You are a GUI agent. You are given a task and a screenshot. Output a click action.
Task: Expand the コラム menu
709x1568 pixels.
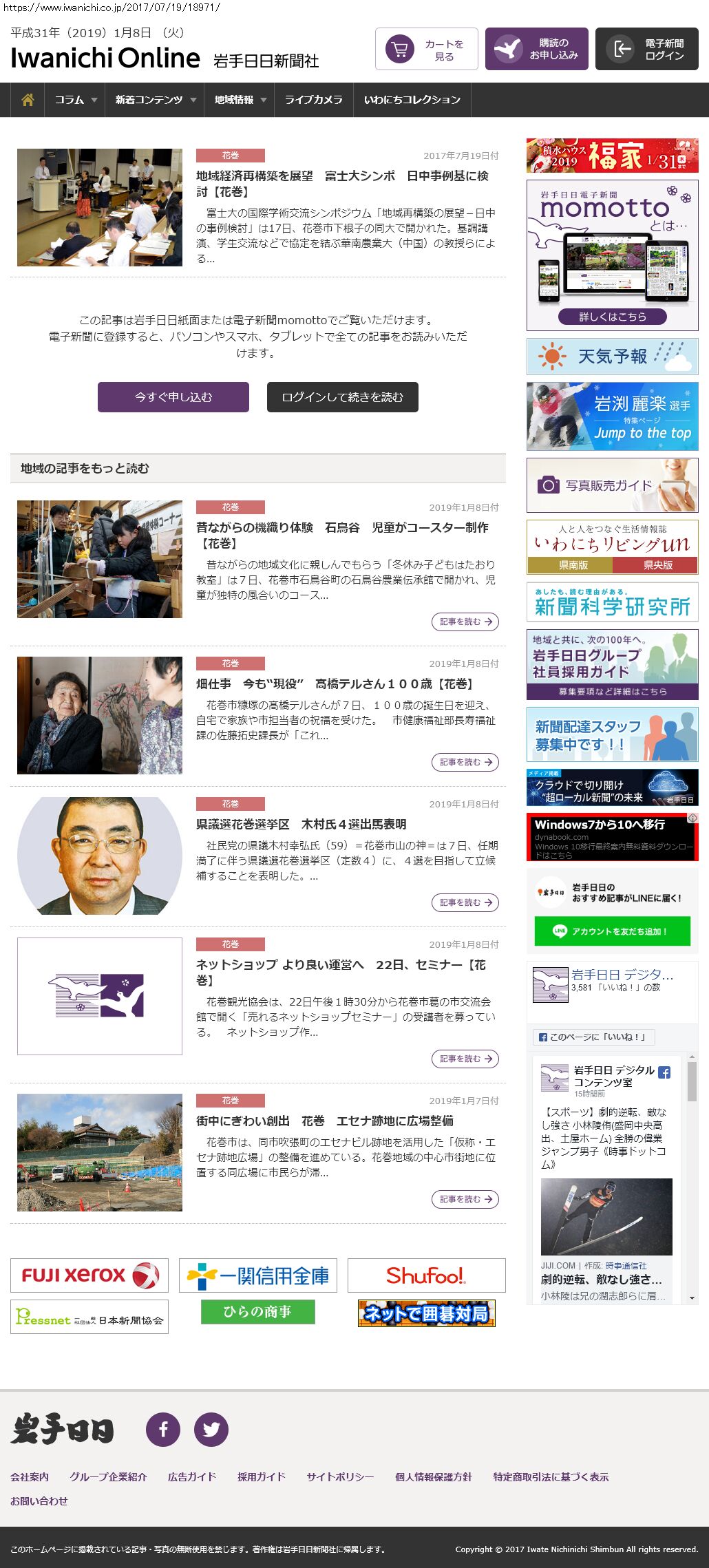point(75,100)
